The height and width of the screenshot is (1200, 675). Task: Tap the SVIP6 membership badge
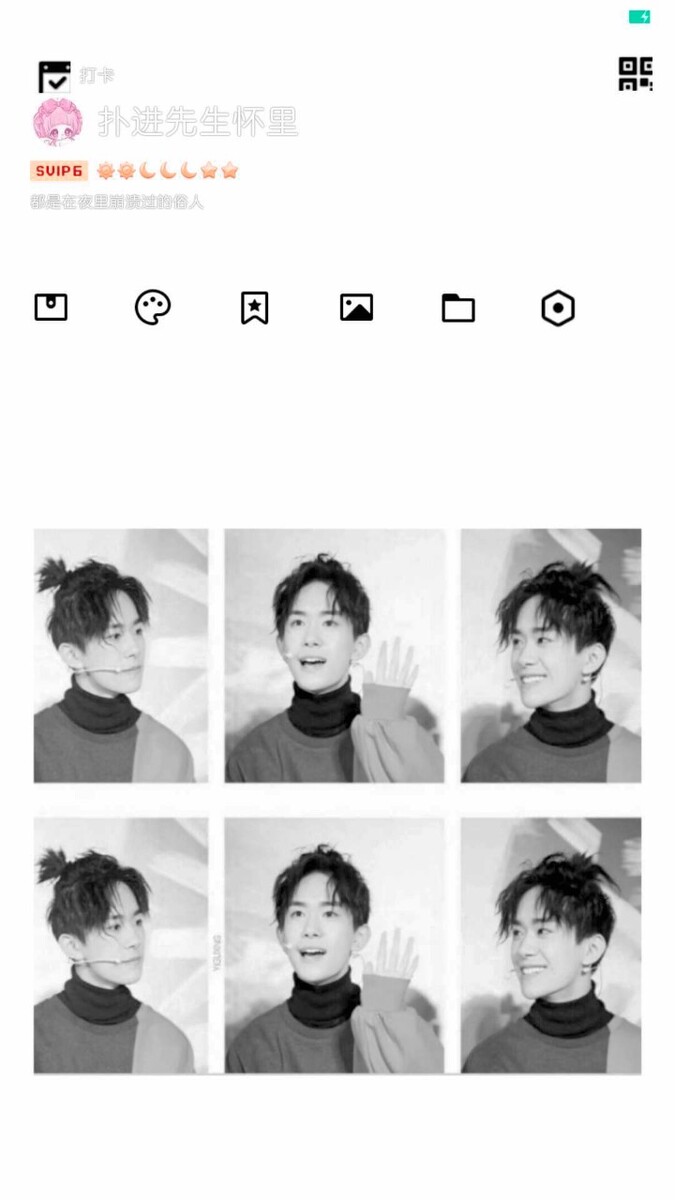click(59, 171)
